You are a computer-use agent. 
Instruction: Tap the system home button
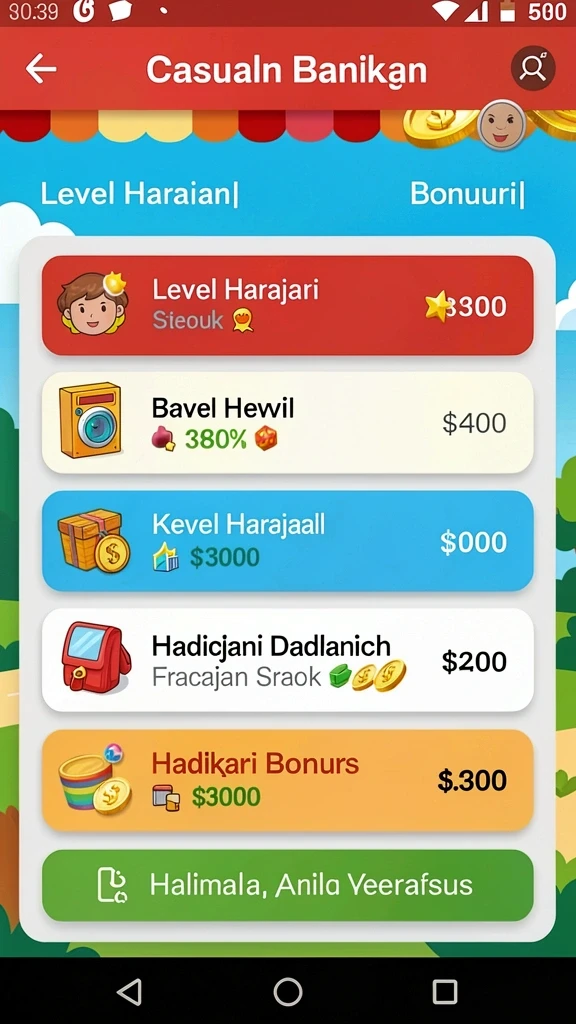(287, 991)
